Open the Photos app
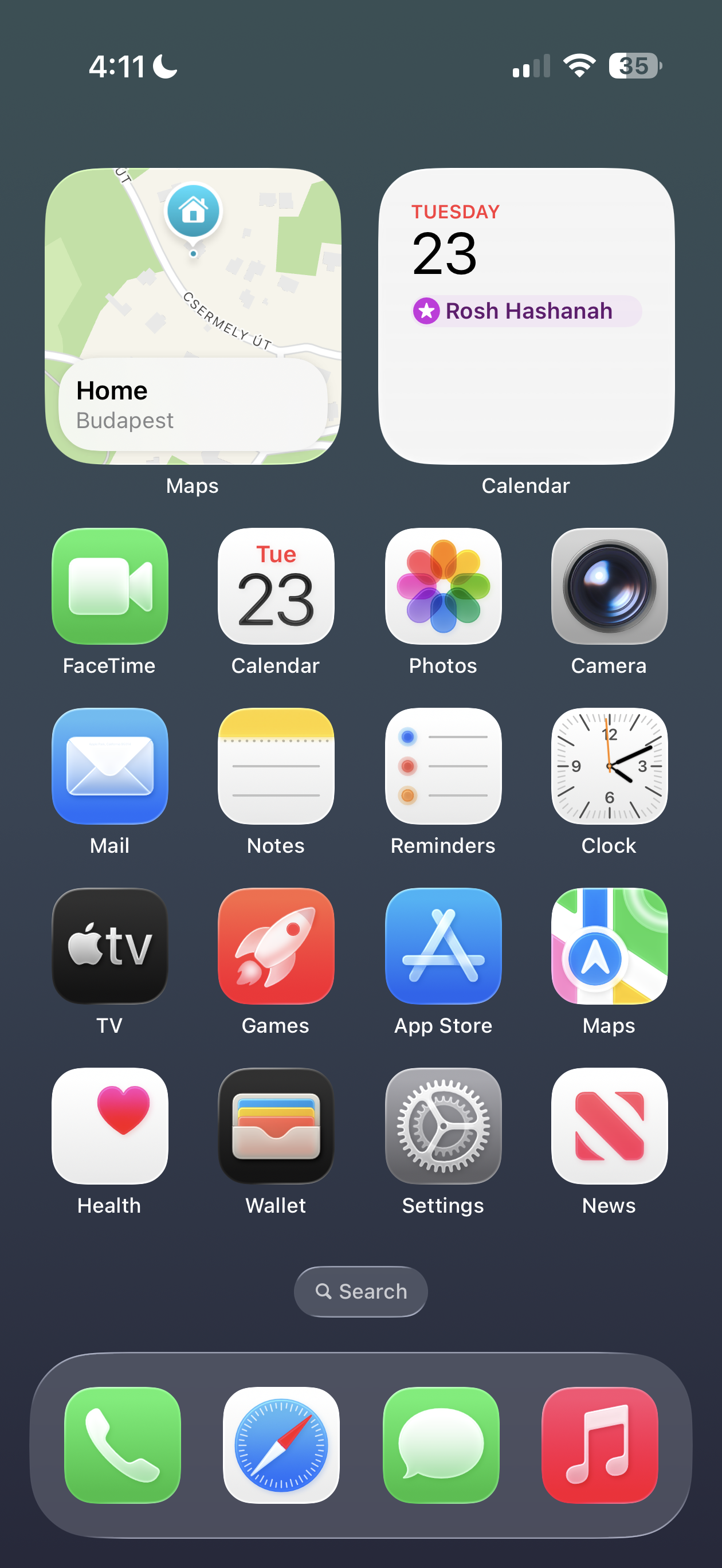722x1568 pixels. click(x=443, y=586)
